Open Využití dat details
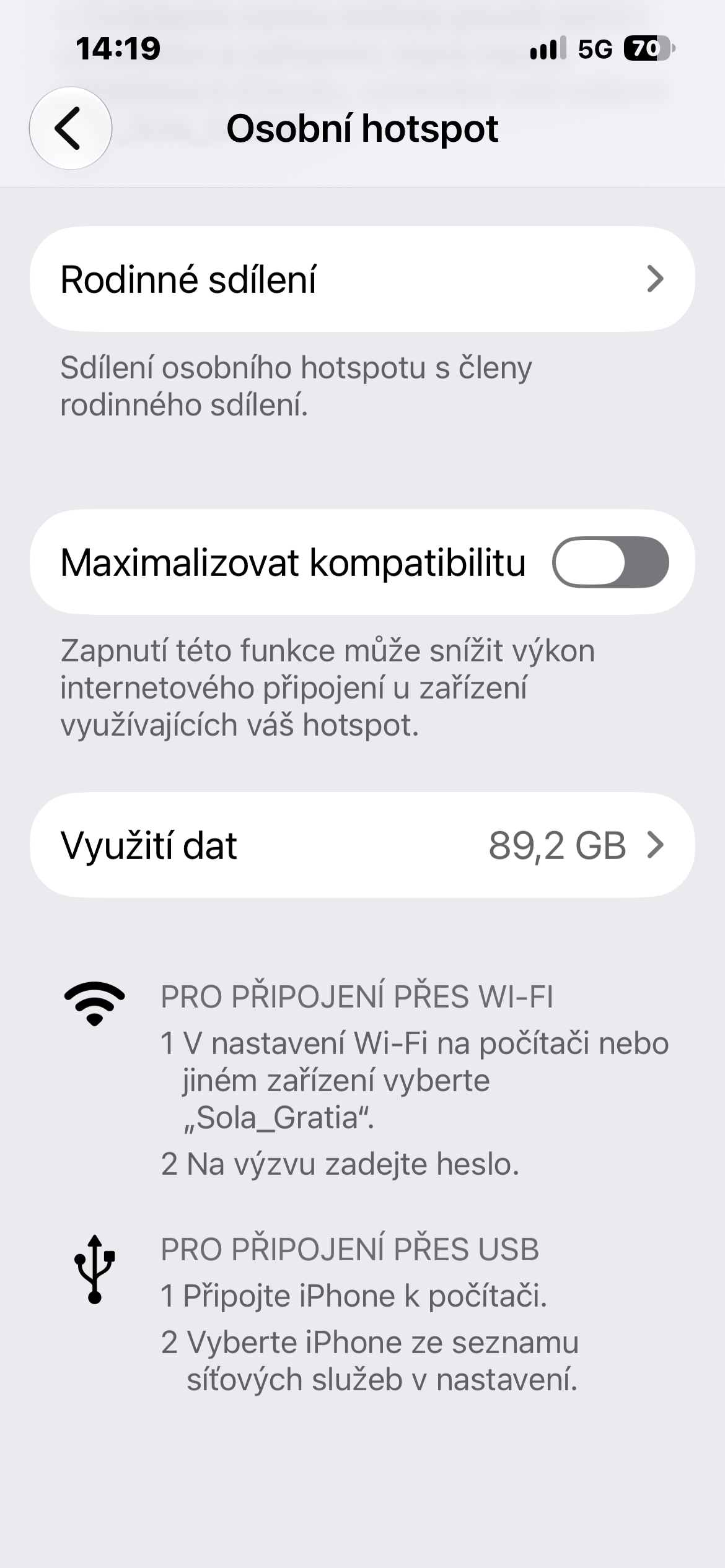 tap(362, 845)
